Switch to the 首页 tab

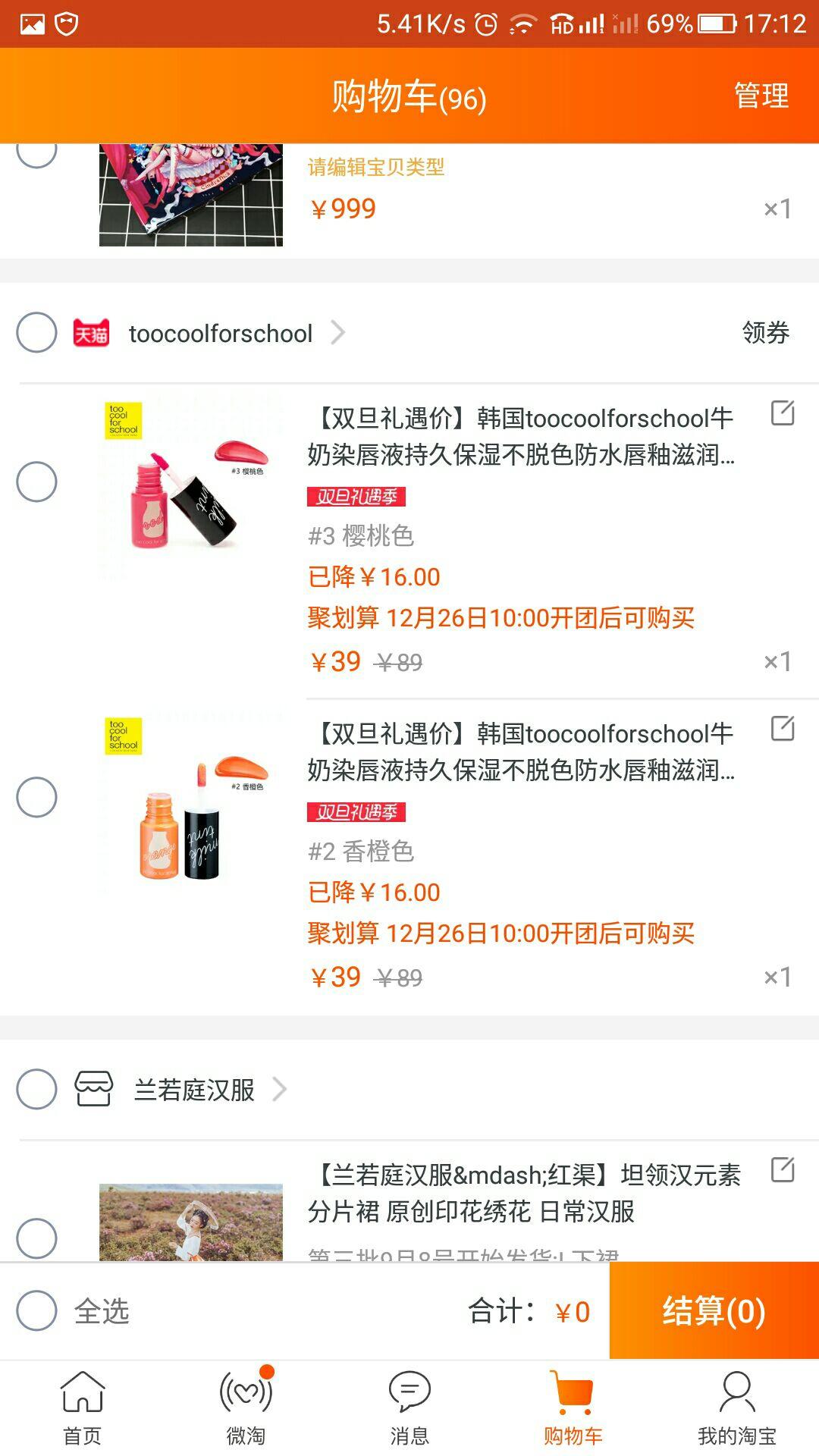(82, 1408)
